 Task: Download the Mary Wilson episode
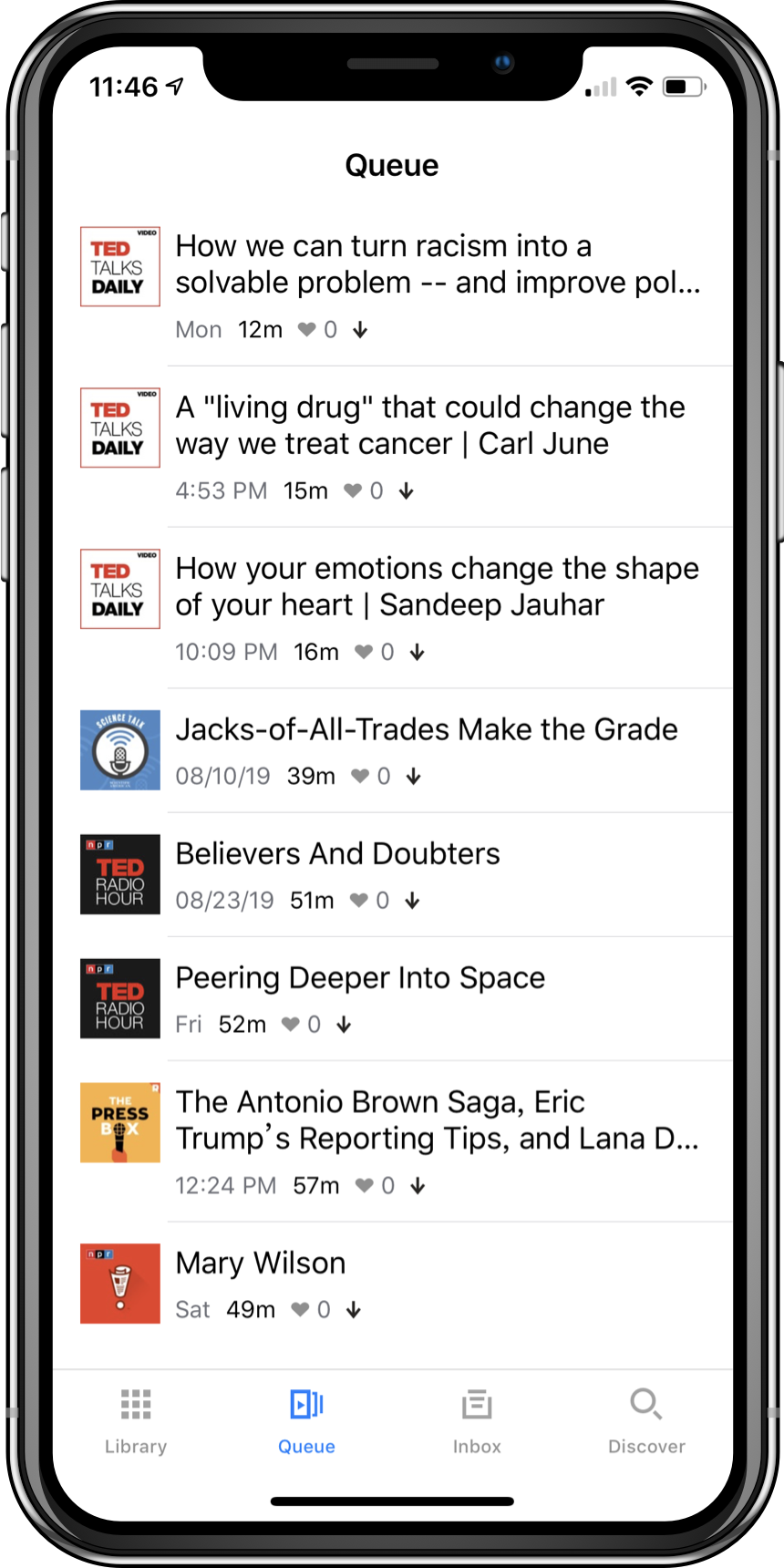[354, 1310]
